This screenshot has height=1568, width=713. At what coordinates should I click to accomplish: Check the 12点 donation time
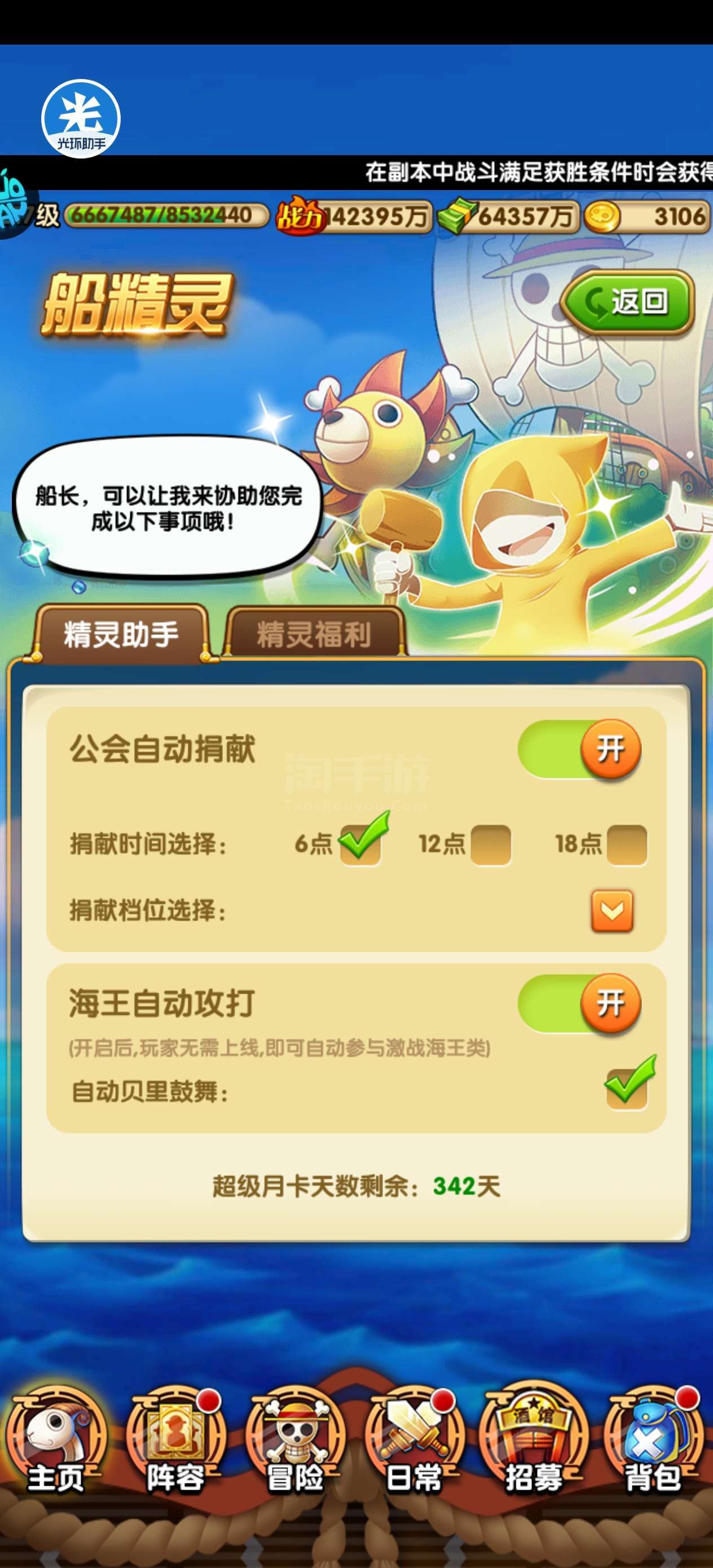click(491, 844)
